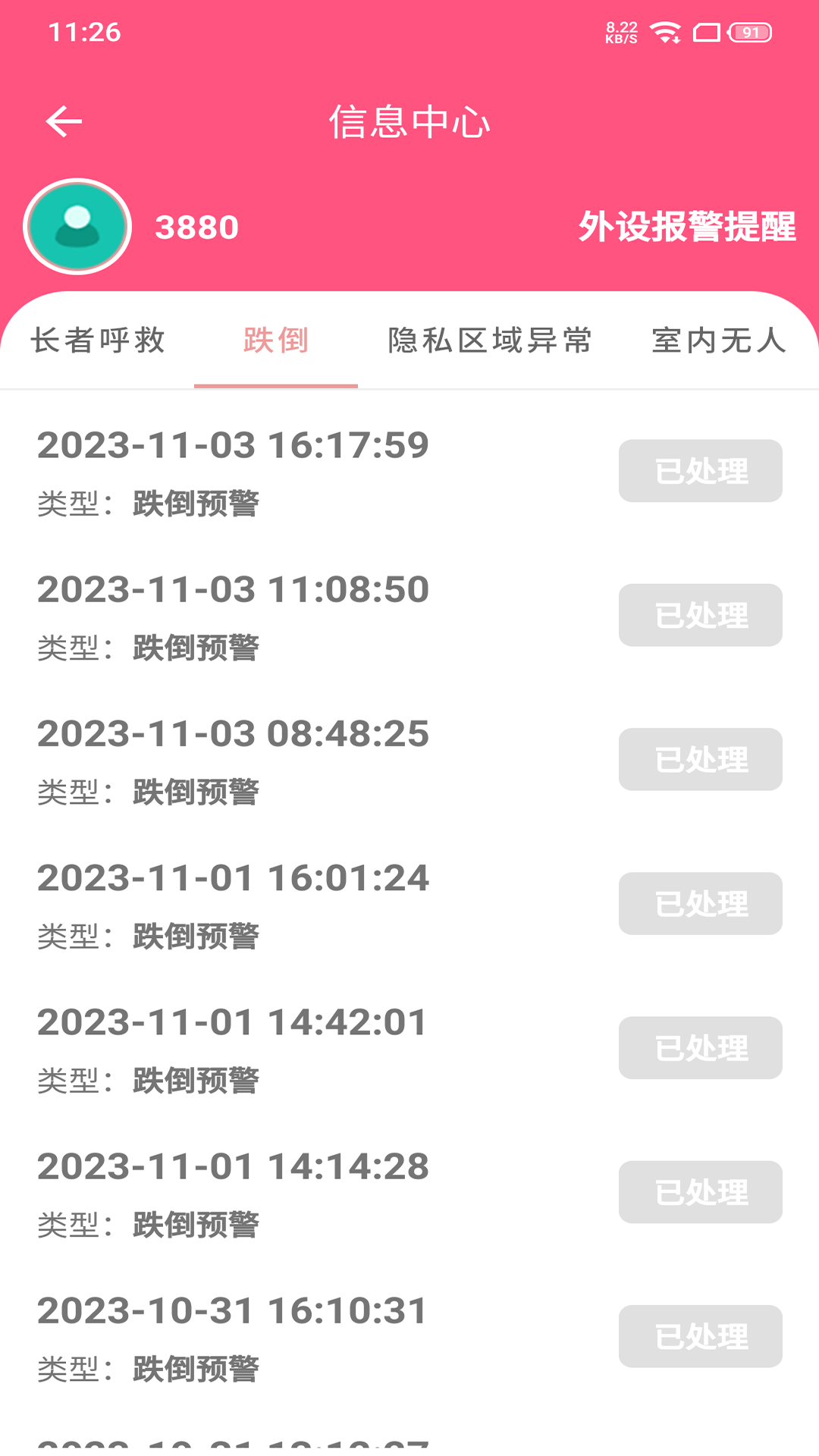Tap 已处理 for the 11:08:50 alert

pyautogui.click(x=700, y=615)
